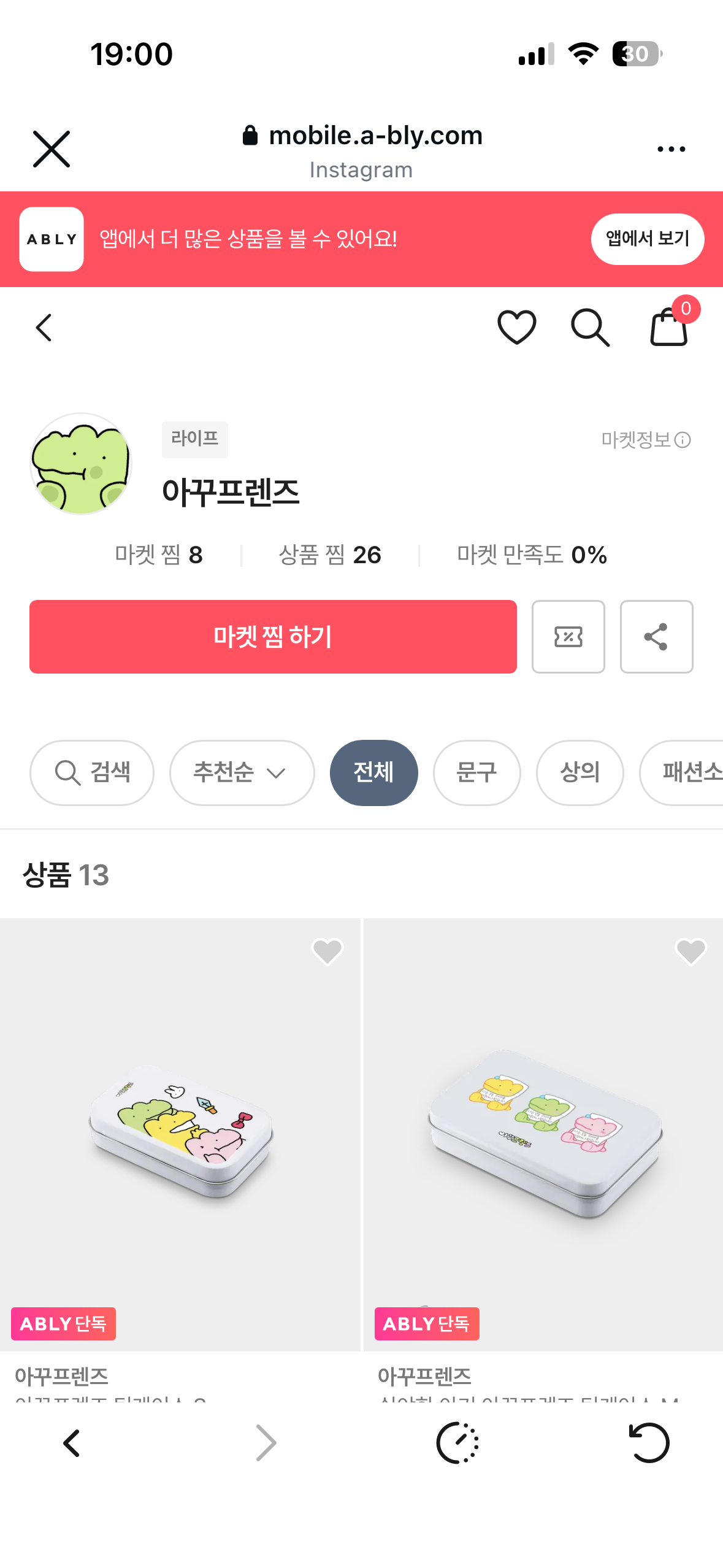Open the shopping bag
The height and width of the screenshot is (1568, 723).
[668, 328]
